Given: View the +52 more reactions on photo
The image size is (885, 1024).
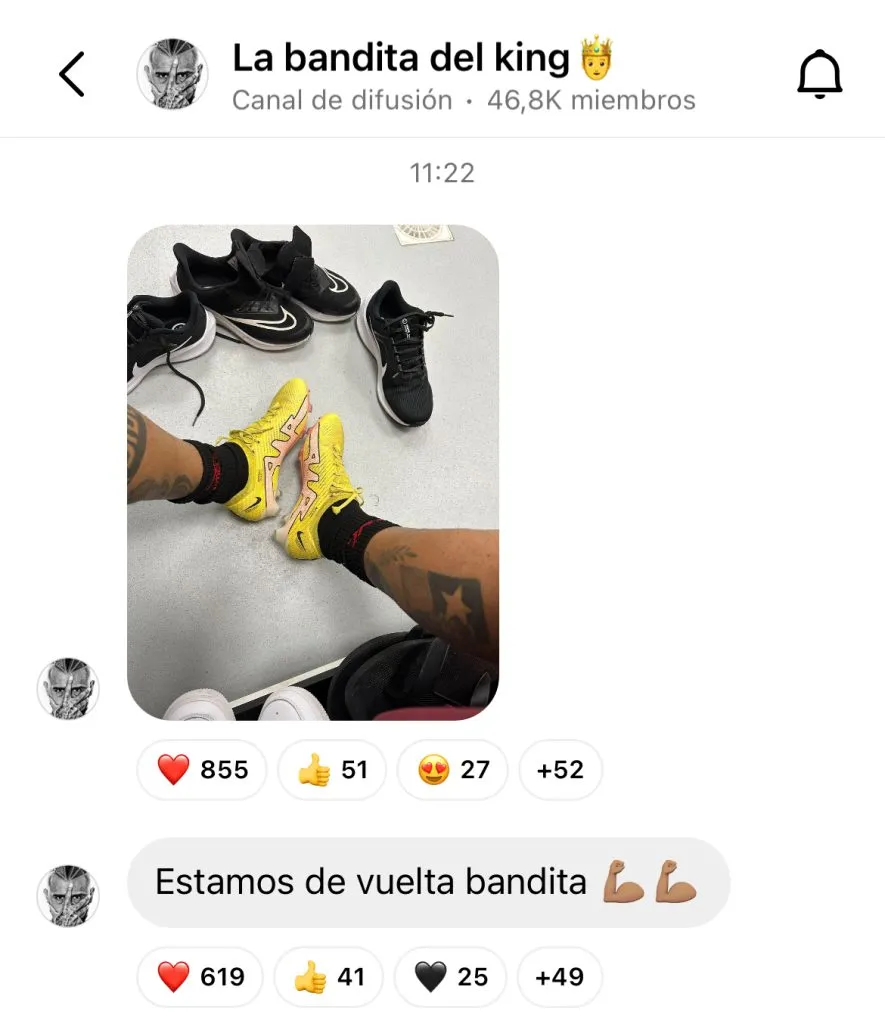Looking at the screenshot, I should pyautogui.click(x=560, y=770).
